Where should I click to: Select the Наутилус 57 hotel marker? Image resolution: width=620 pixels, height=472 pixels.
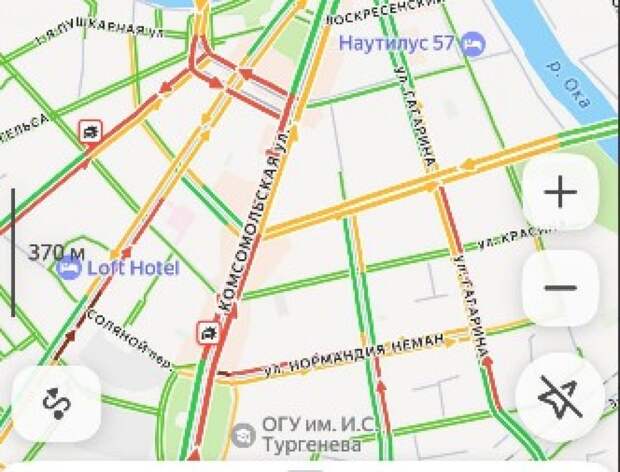coord(474,43)
